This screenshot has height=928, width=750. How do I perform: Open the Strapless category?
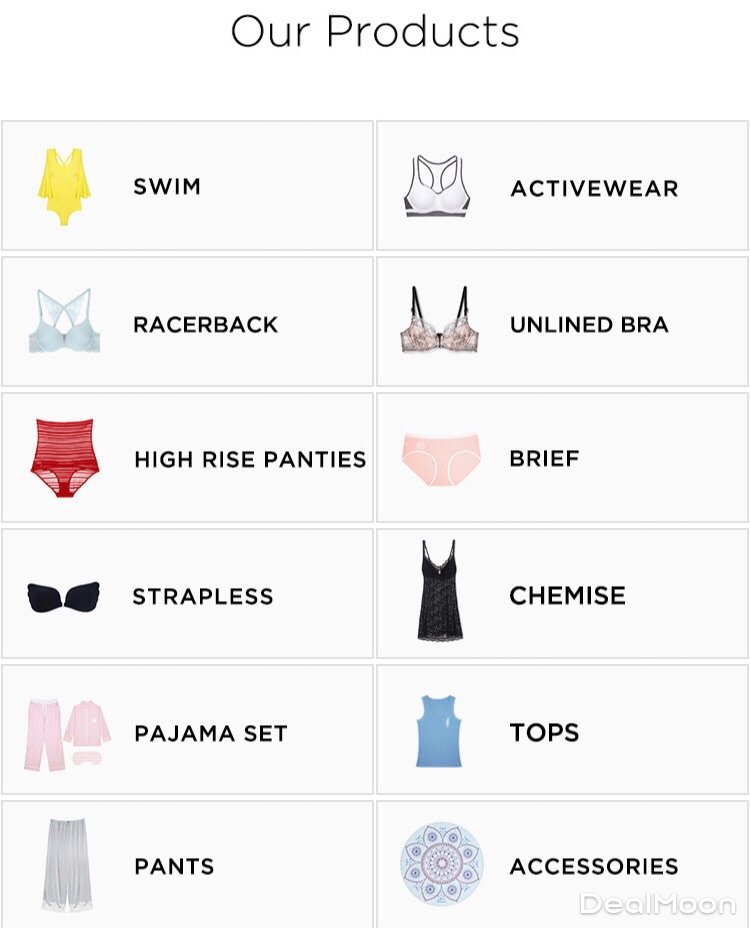tap(187, 594)
